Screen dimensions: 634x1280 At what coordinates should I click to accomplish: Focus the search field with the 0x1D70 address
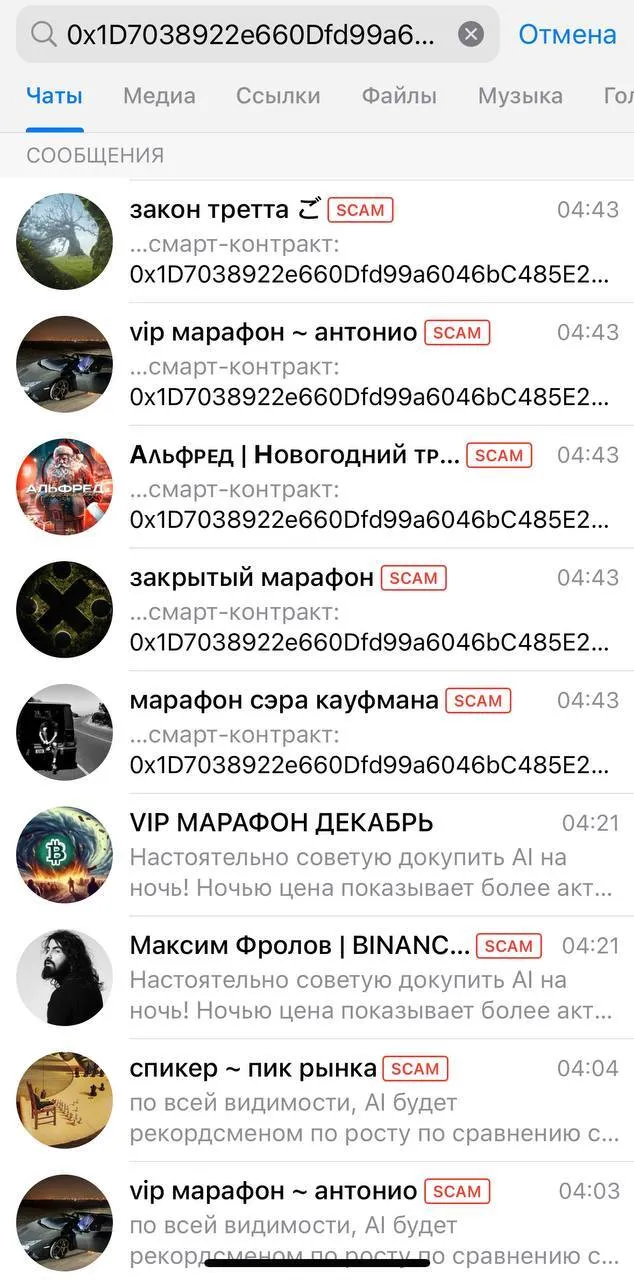(x=257, y=35)
